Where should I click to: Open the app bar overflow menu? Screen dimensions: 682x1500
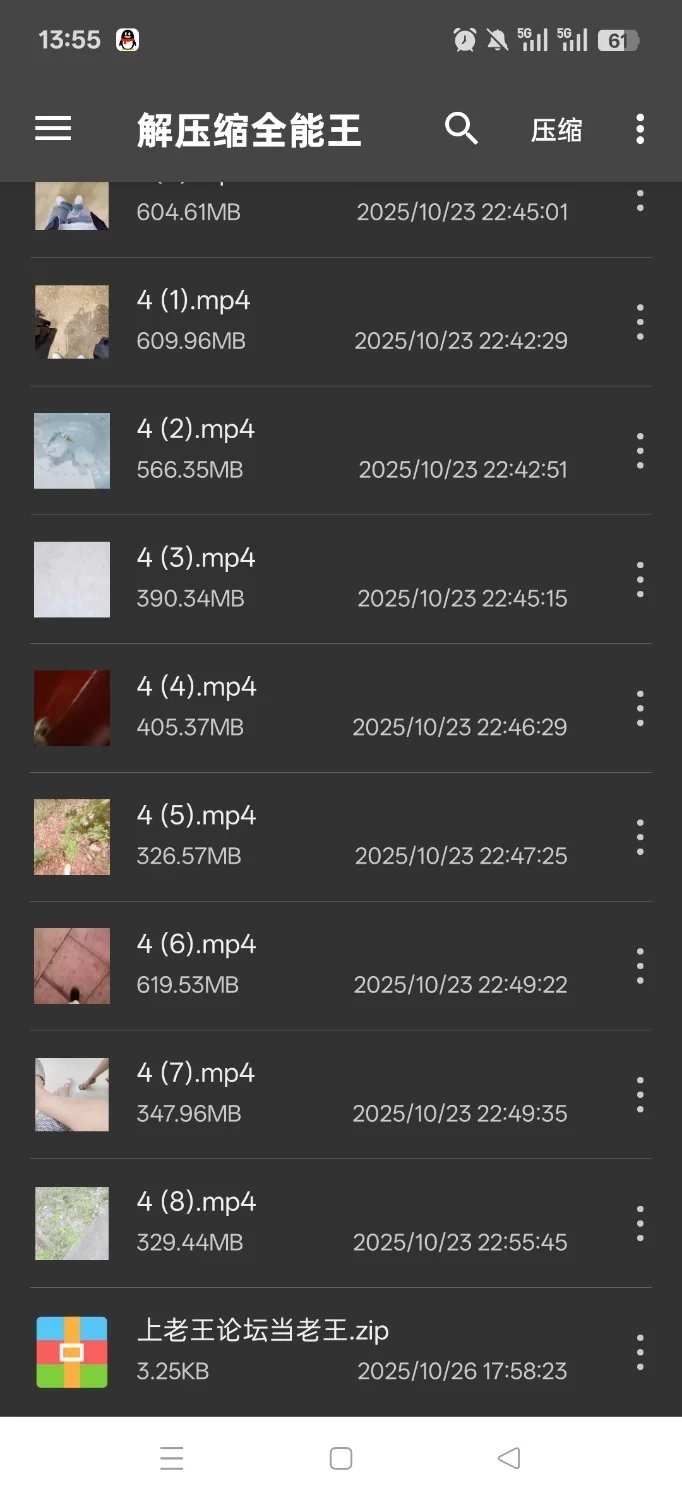(640, 129)
